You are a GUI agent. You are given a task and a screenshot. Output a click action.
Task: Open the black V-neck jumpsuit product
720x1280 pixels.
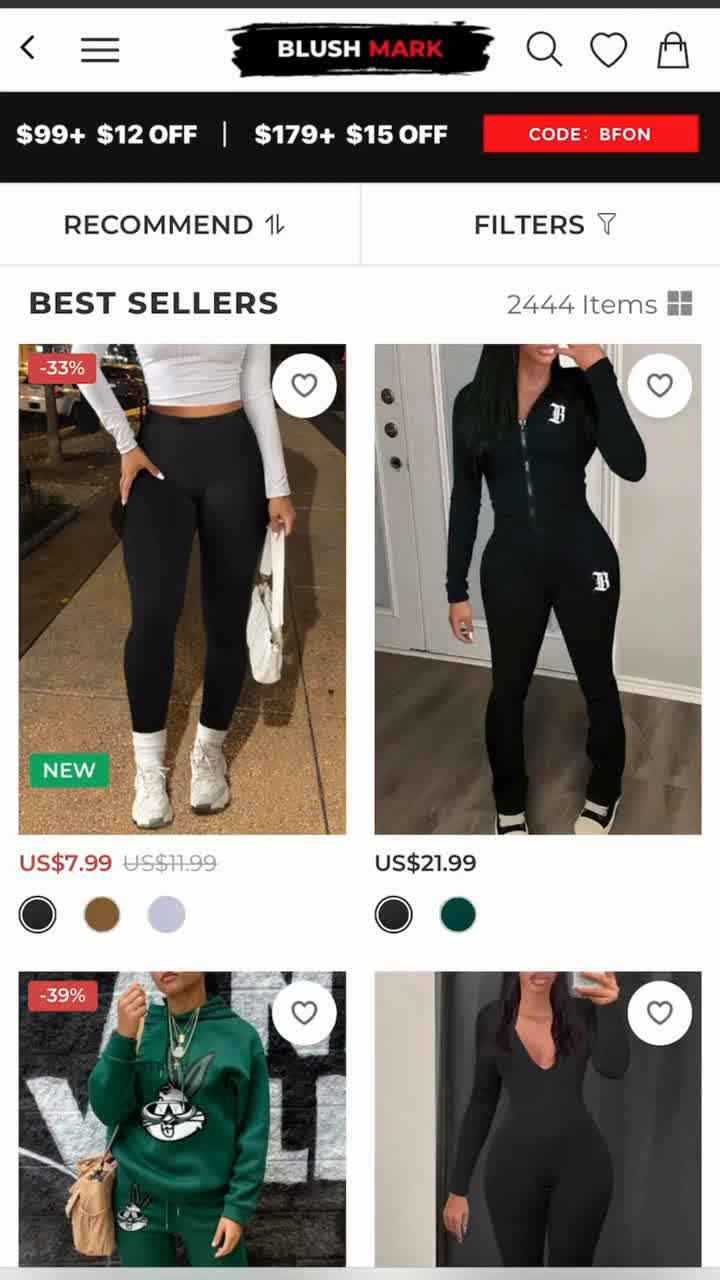coord(538,1130)
